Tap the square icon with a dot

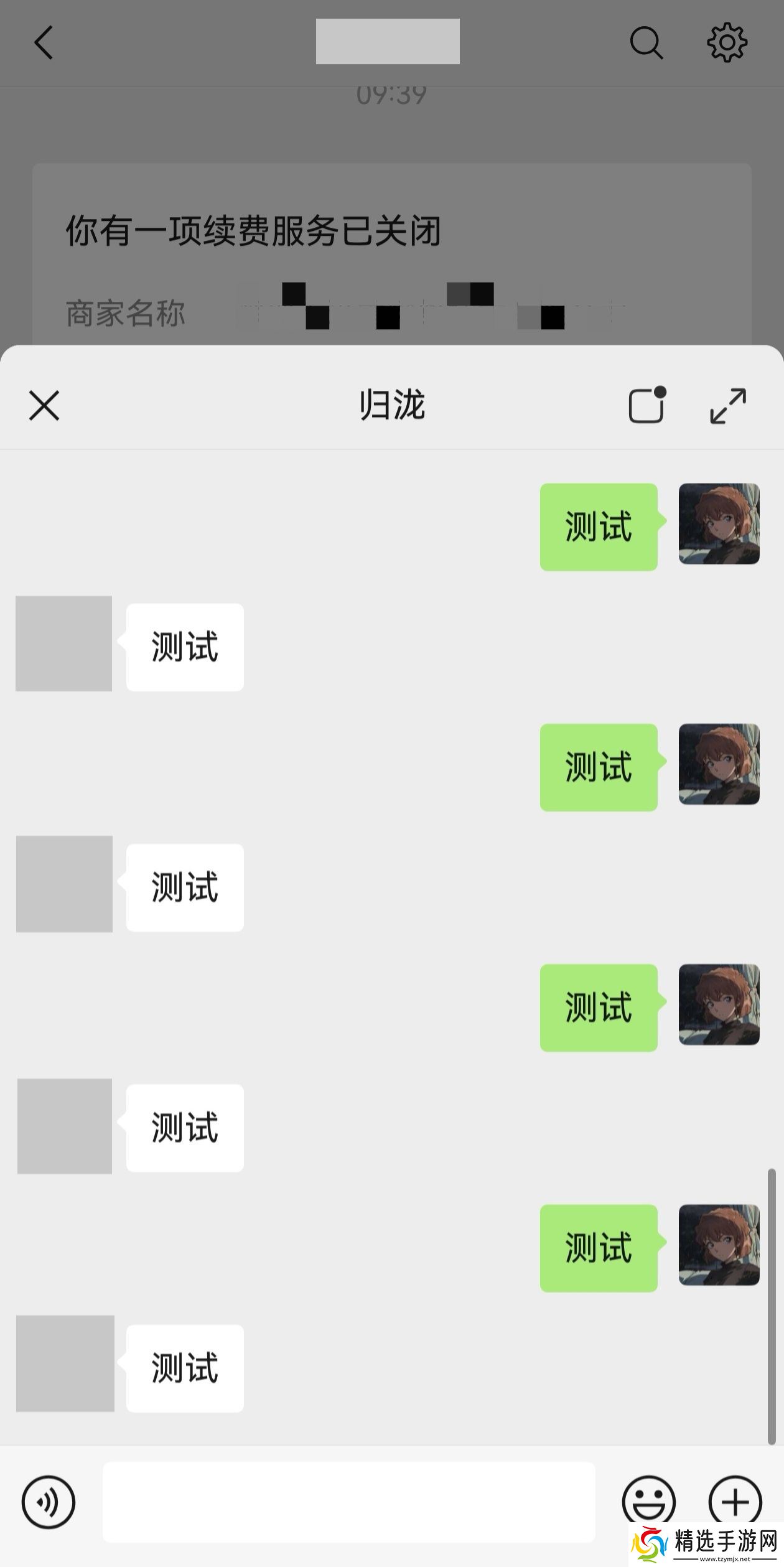click(647, 406)
